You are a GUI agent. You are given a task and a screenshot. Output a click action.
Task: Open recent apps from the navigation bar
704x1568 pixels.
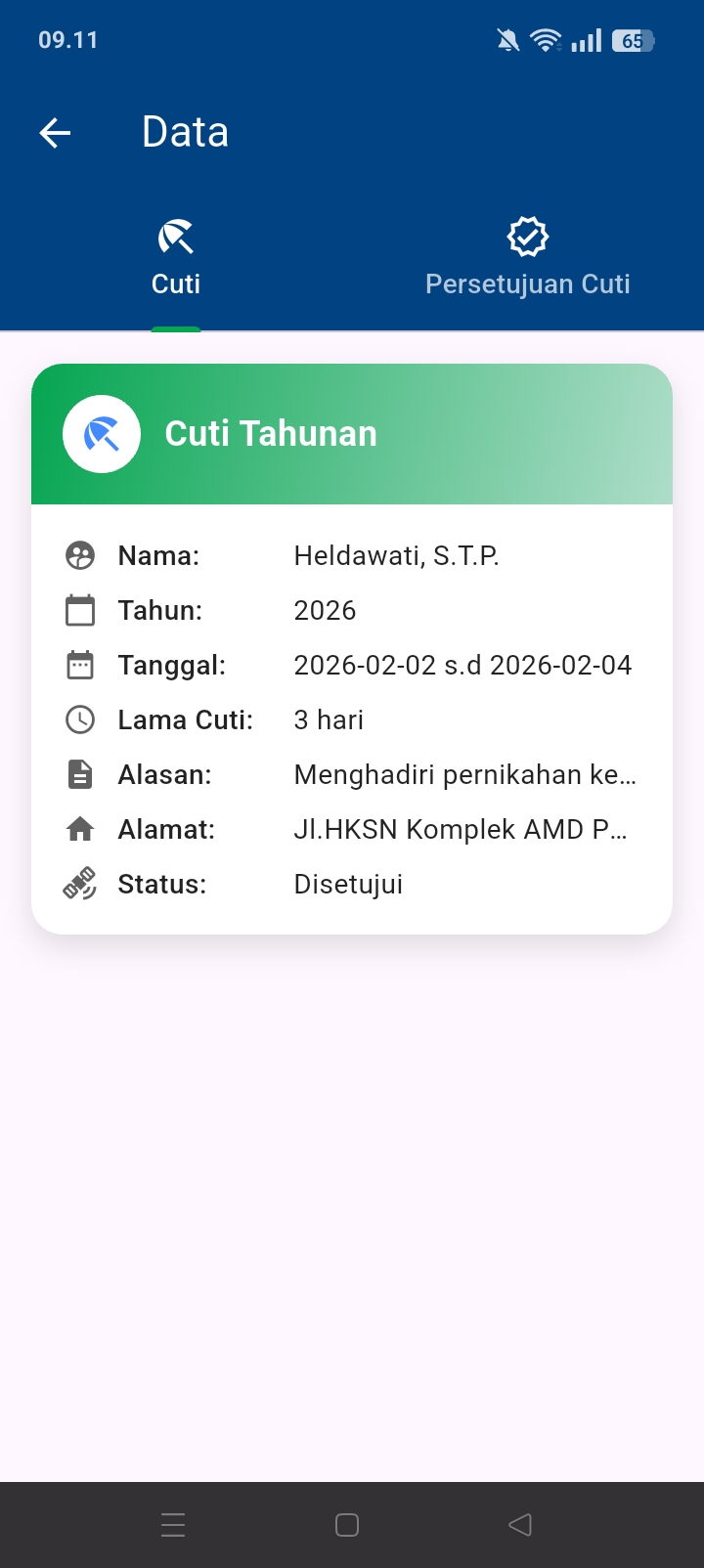click(x=173, y=1525)
